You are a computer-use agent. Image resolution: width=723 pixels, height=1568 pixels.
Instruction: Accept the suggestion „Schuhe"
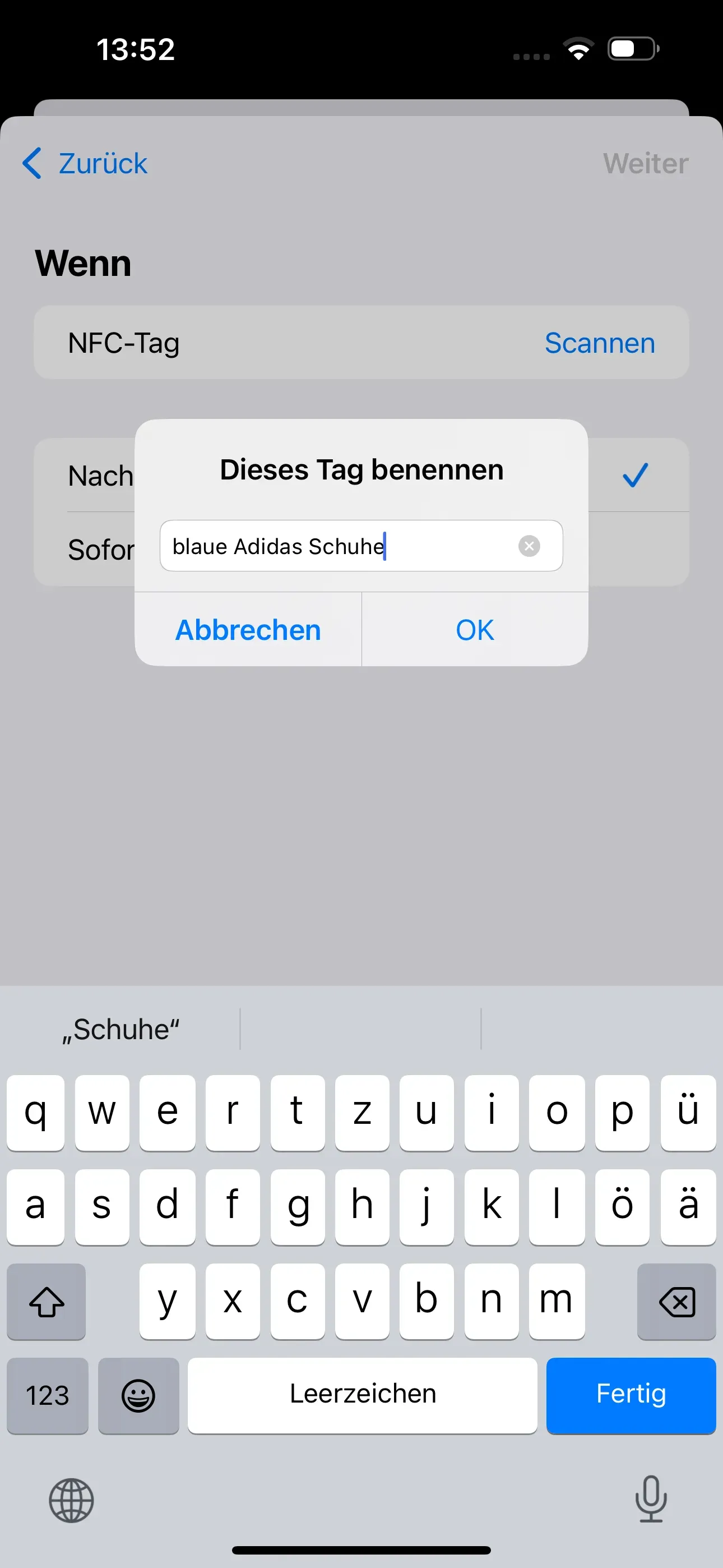[x=120, y=1029]
